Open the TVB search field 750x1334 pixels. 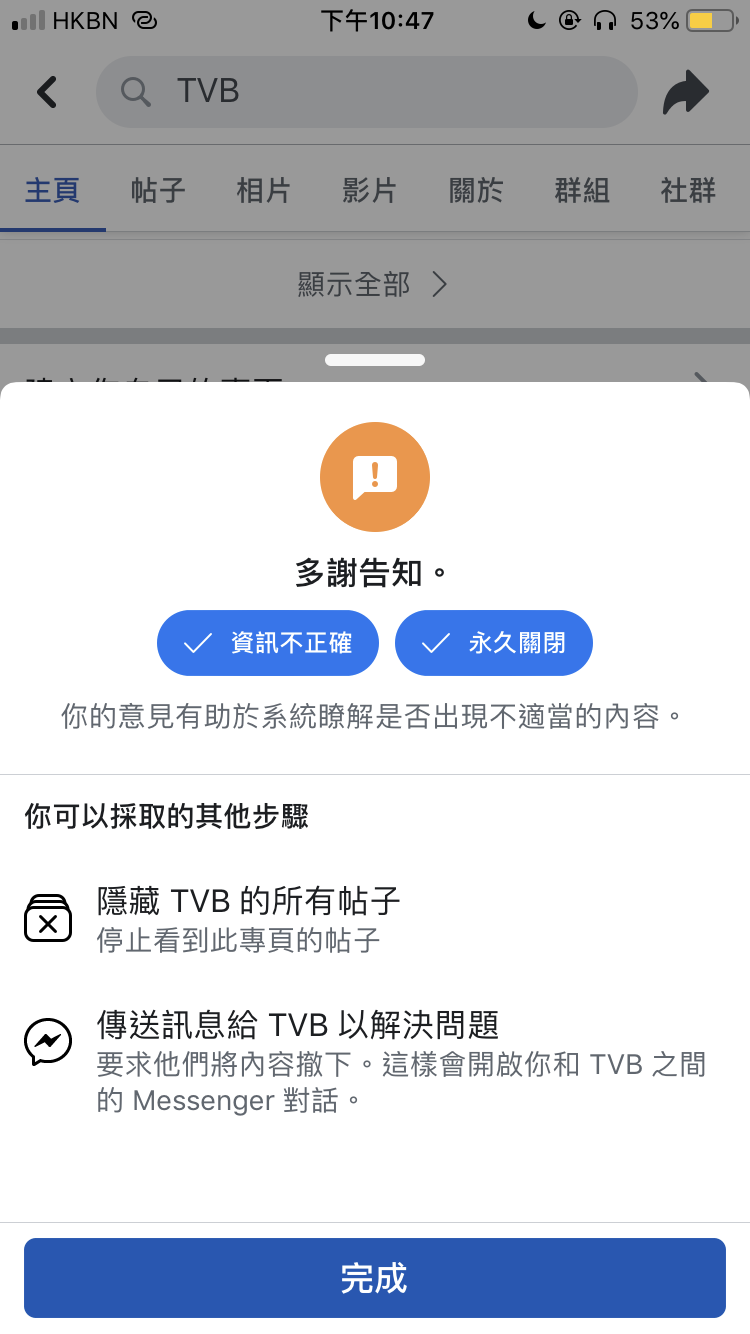(367, 92)
